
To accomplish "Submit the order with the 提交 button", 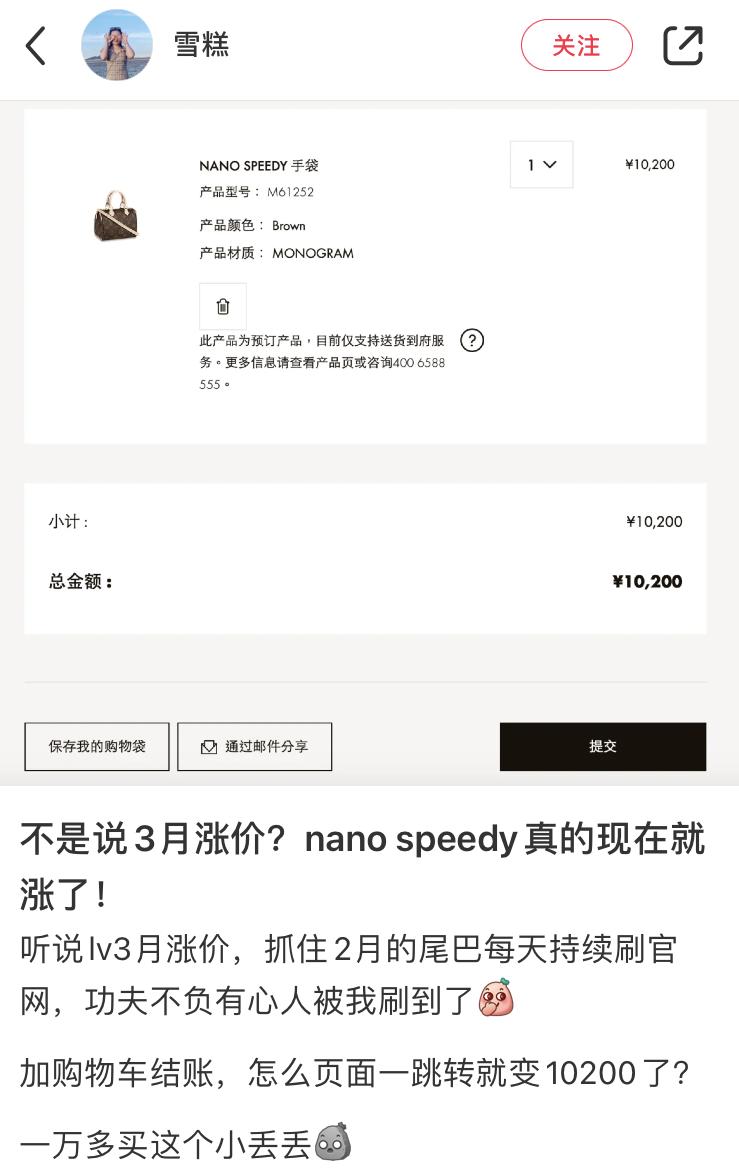I will (602, 746).
